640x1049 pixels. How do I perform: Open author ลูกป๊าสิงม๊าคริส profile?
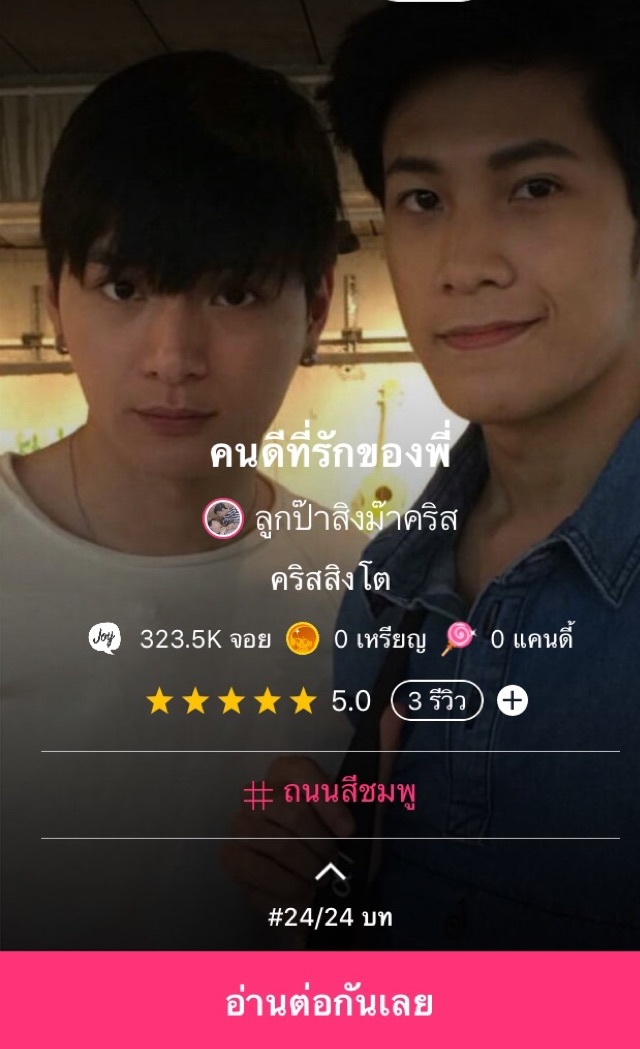tap(330, 518)
